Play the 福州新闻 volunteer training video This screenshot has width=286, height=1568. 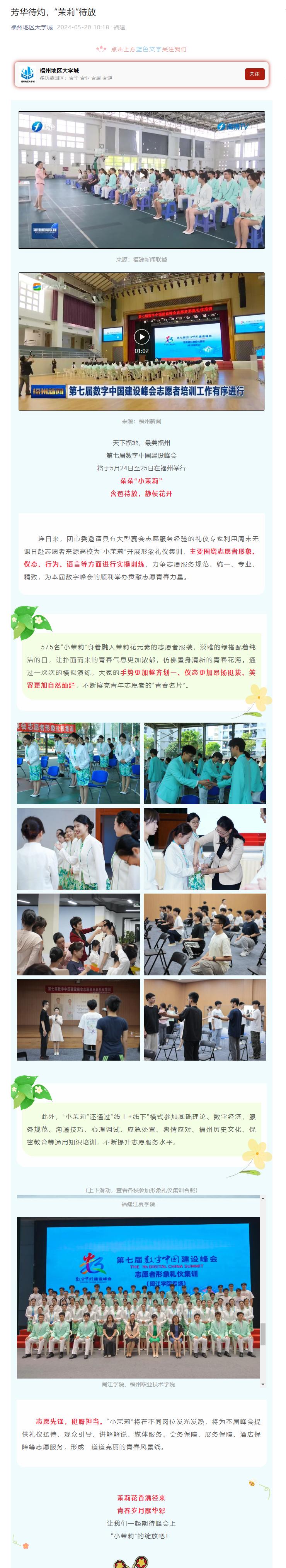click(x=141, y=336)
